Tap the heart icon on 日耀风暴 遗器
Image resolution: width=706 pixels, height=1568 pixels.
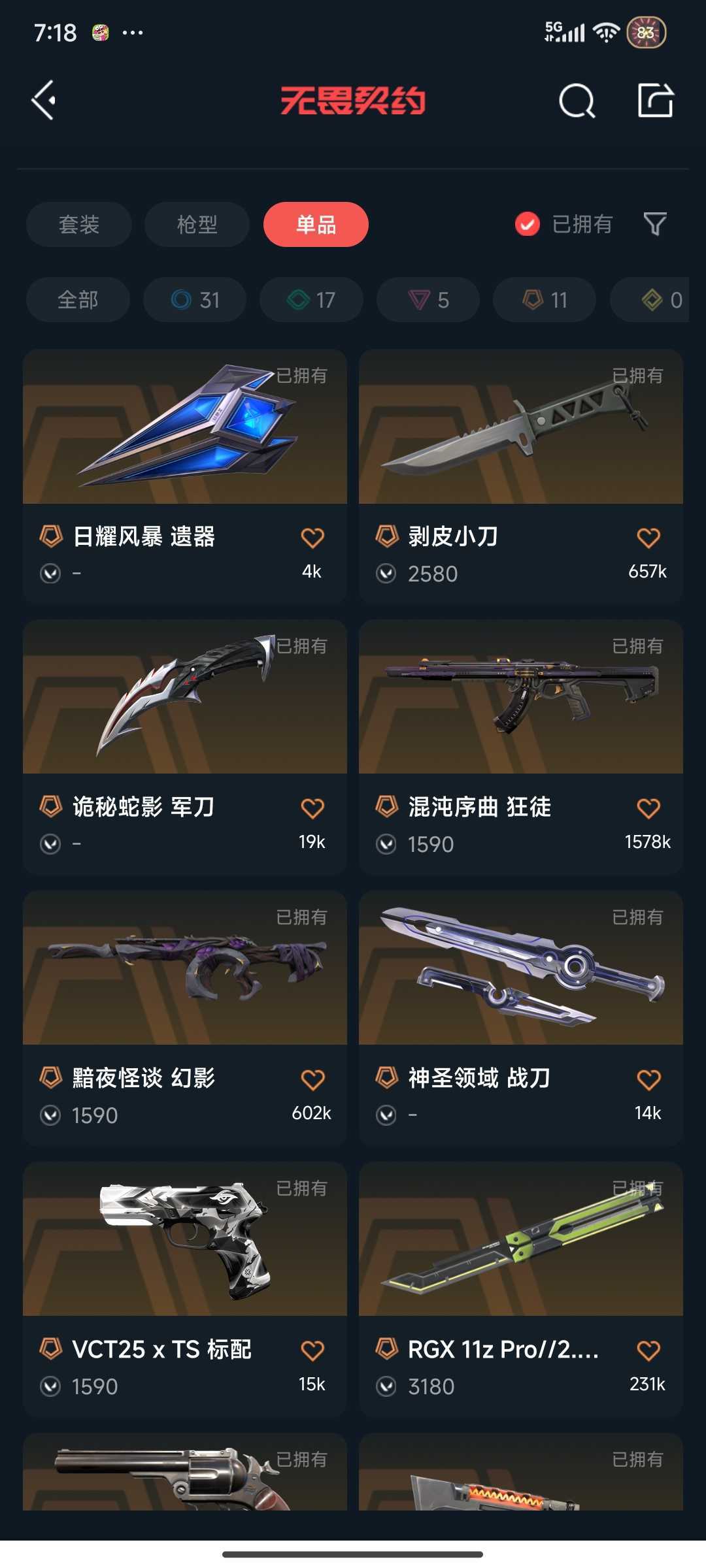[x=312, y=536]
